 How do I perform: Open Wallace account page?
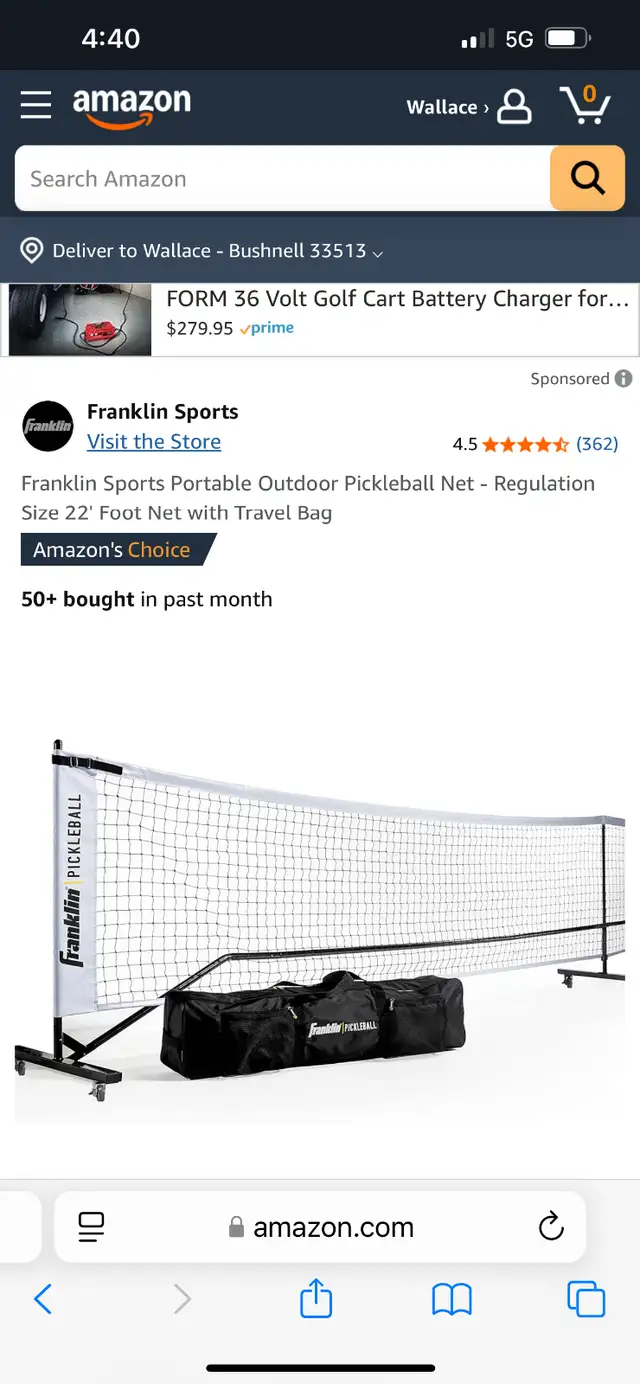pos(469,106)
